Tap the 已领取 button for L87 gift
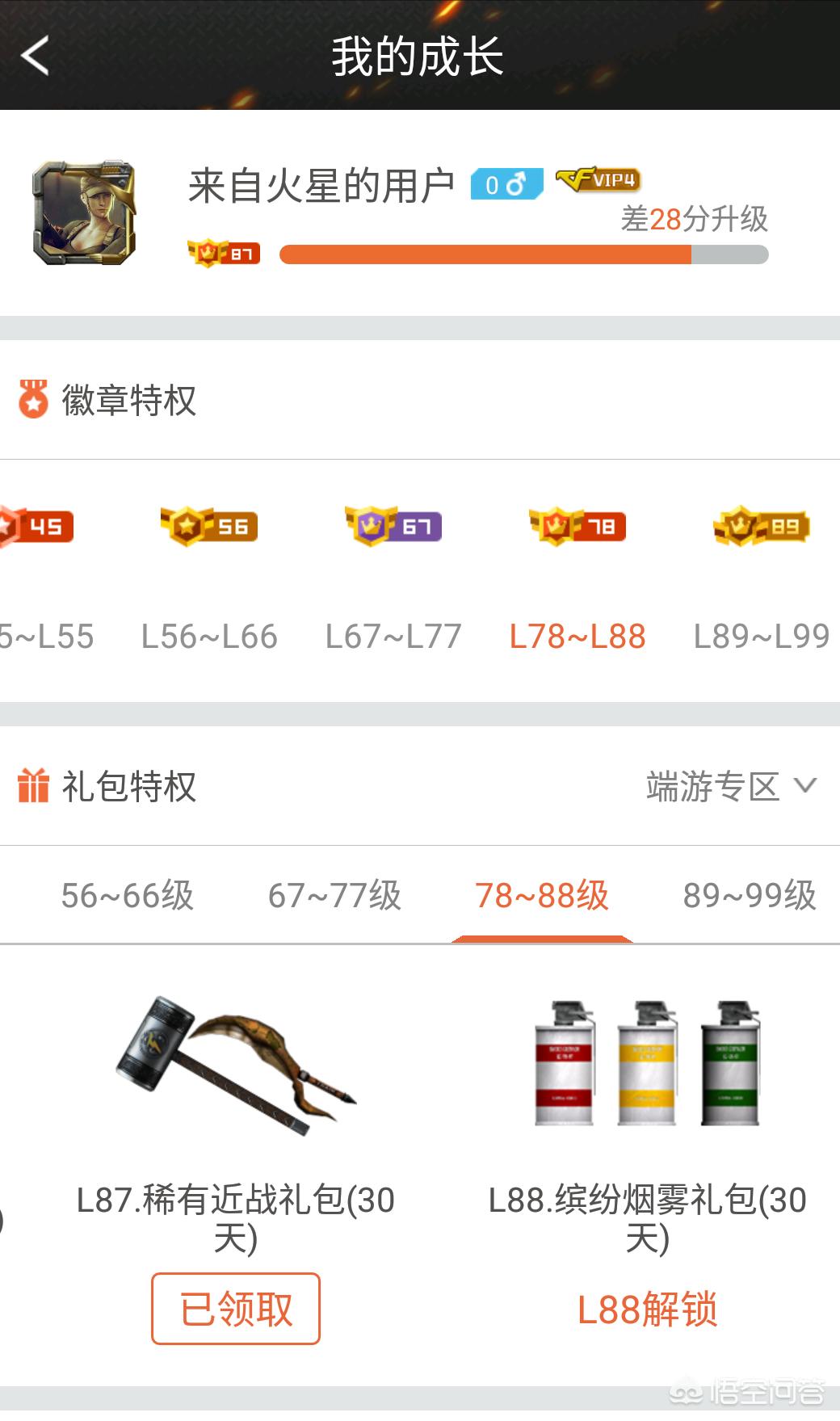The image size is (840, 1421). 236,1309
